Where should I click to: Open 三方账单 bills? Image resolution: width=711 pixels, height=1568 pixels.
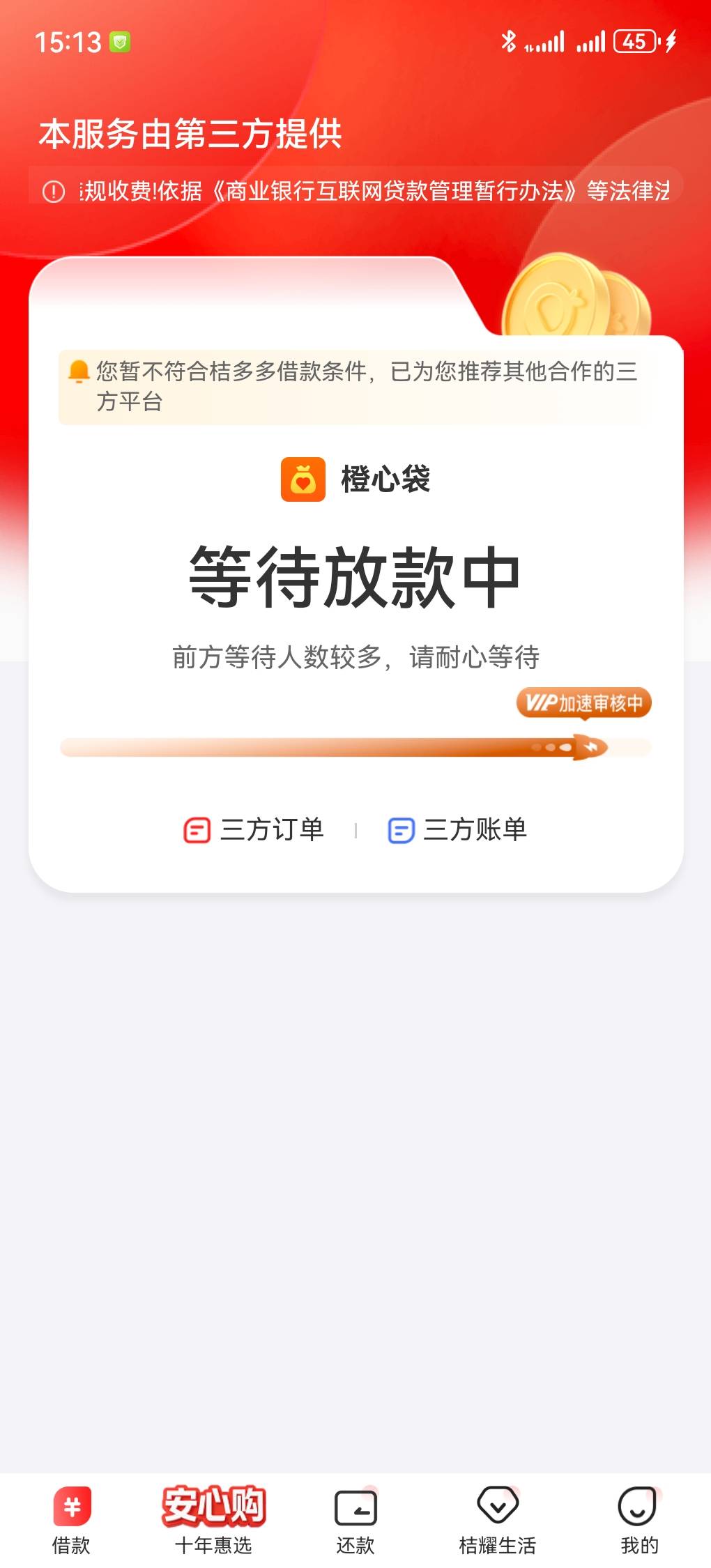click(457, 829)
